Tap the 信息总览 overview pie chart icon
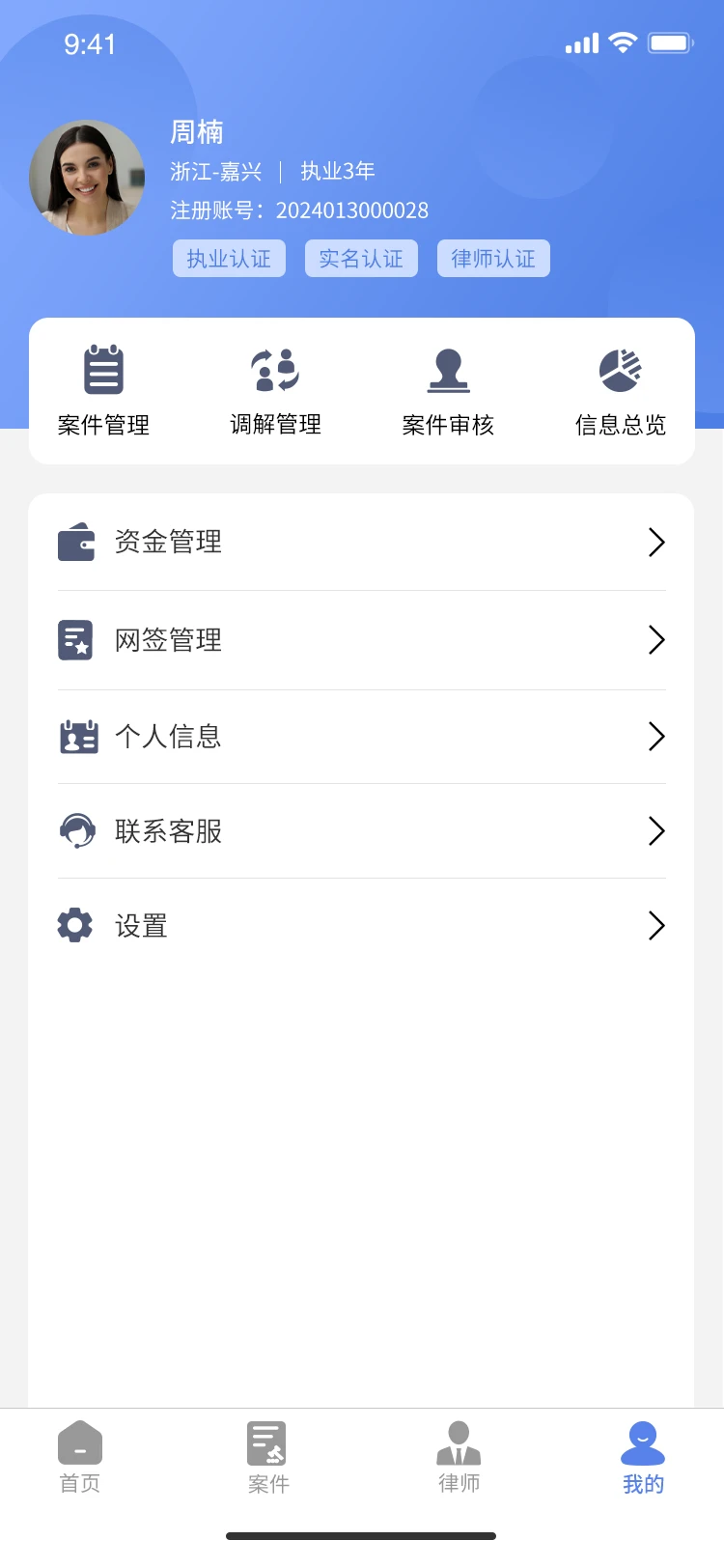 click(621, 369)
